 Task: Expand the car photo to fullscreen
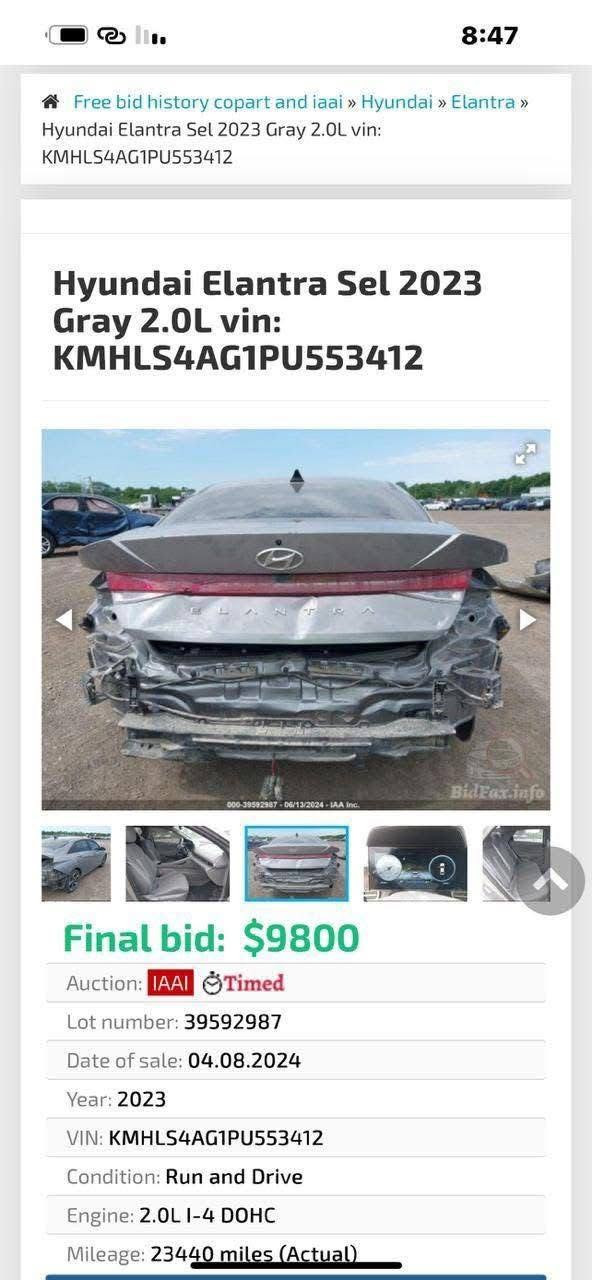point(525,454)
